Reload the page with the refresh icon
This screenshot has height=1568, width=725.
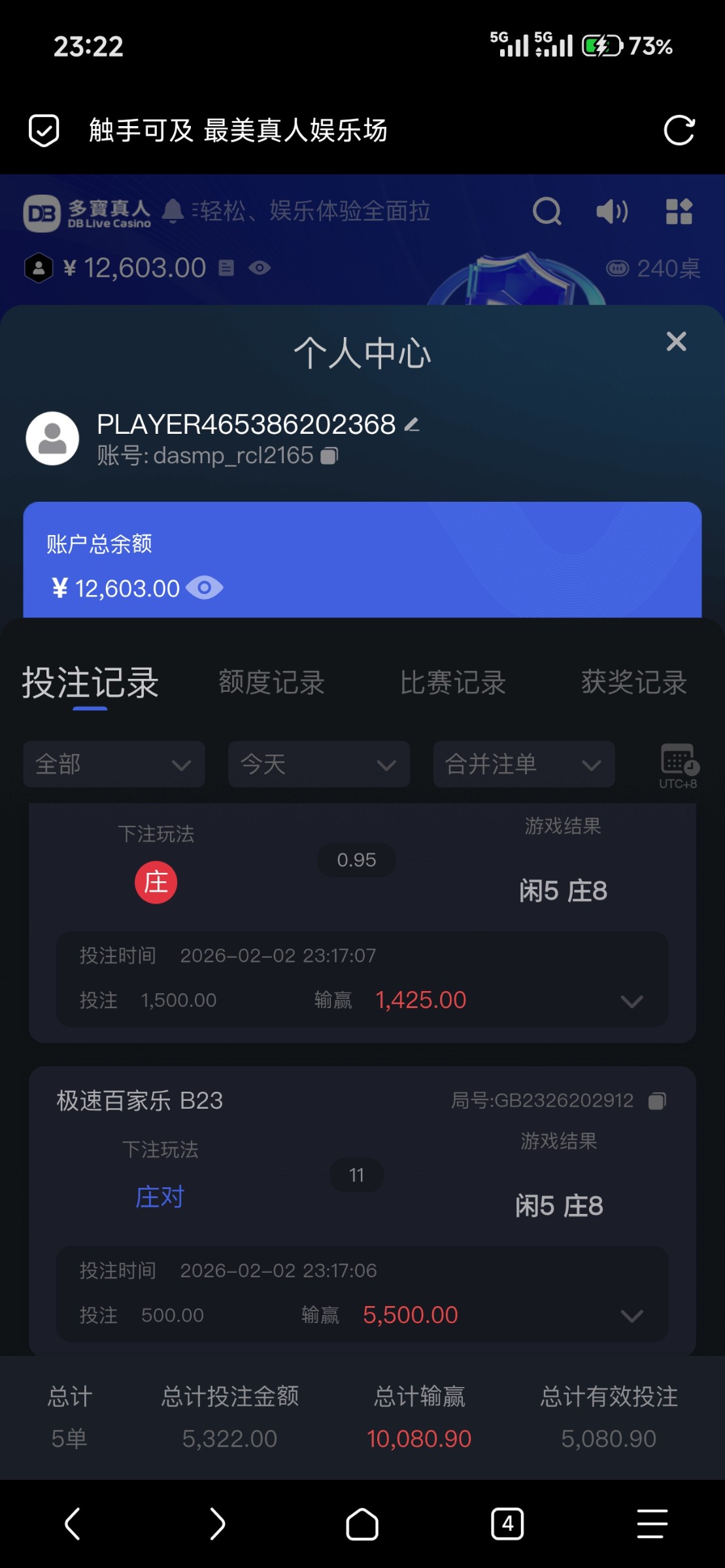click(x=679, y=130)
